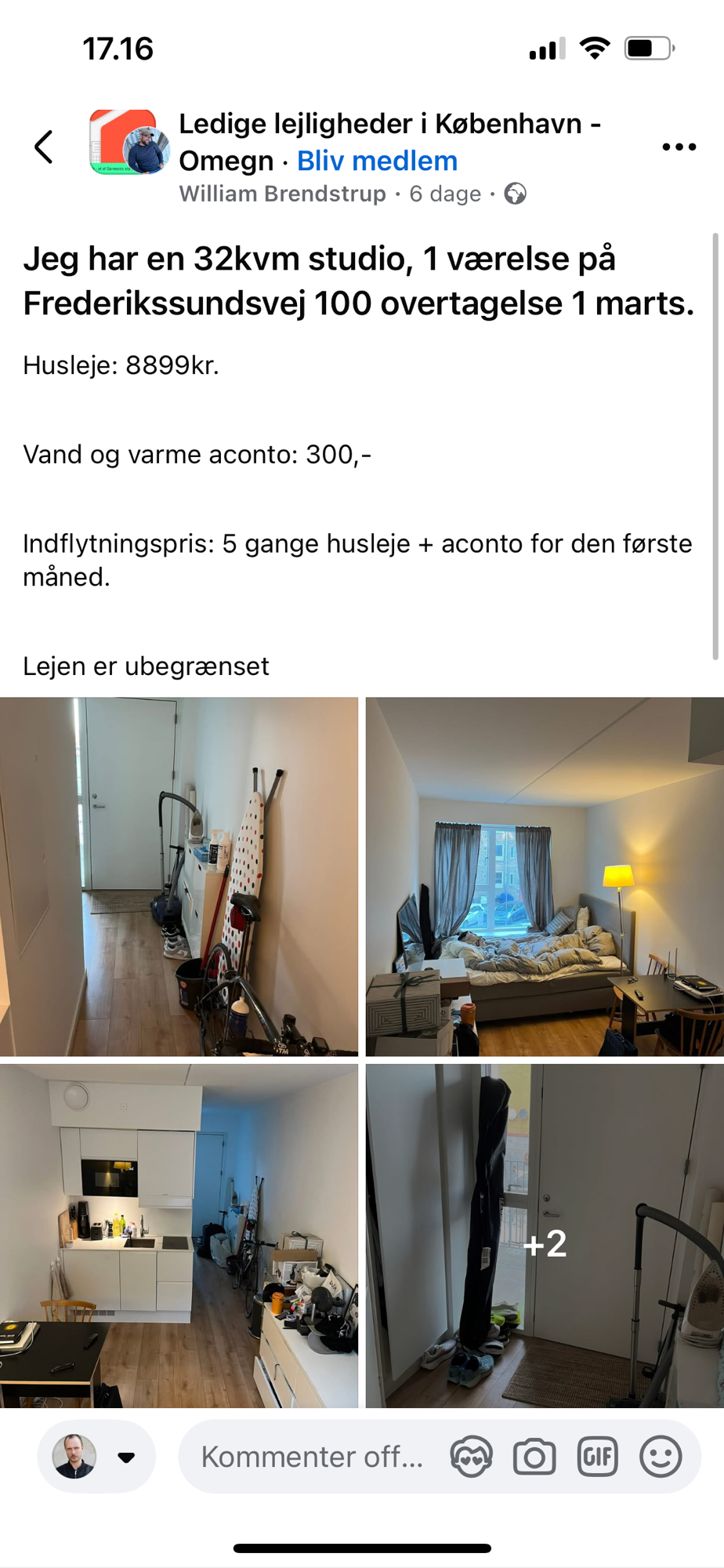Screen dimensions: 724x1568
Task: Open the emoji smiley picker
Action: point(661,1457)
